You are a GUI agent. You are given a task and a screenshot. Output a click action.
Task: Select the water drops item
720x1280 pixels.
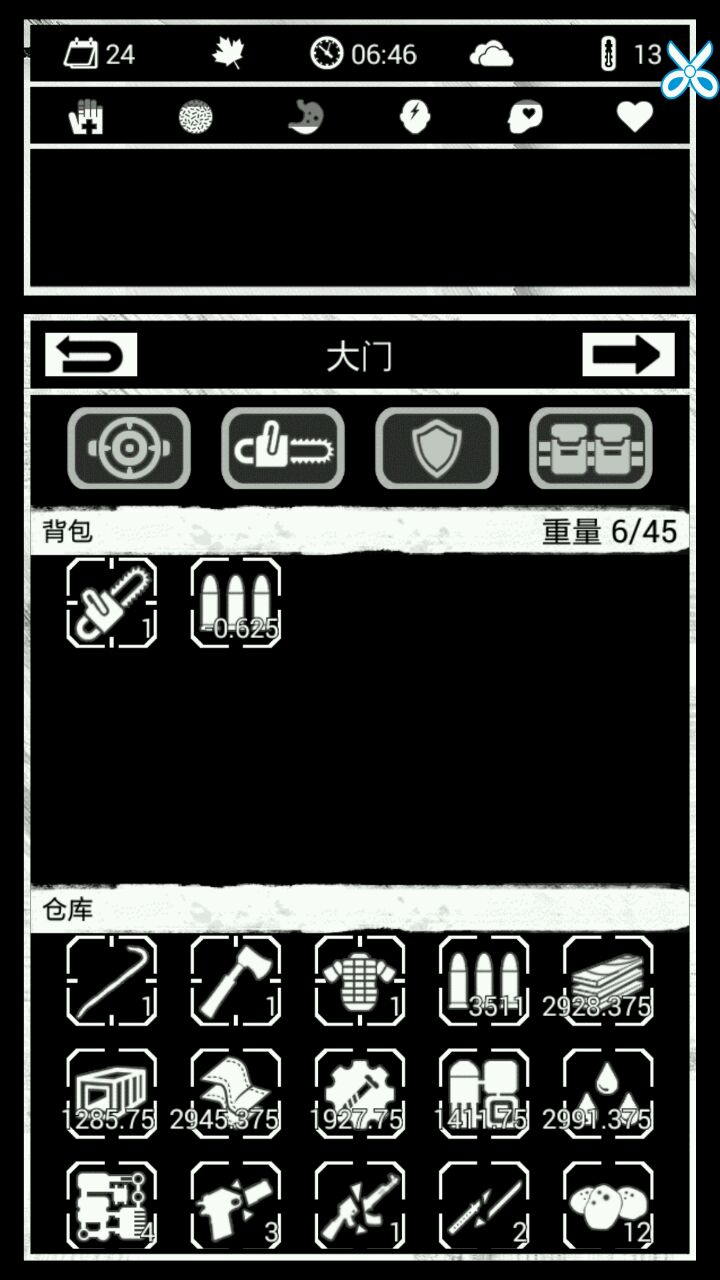(x=607, y=1093)
